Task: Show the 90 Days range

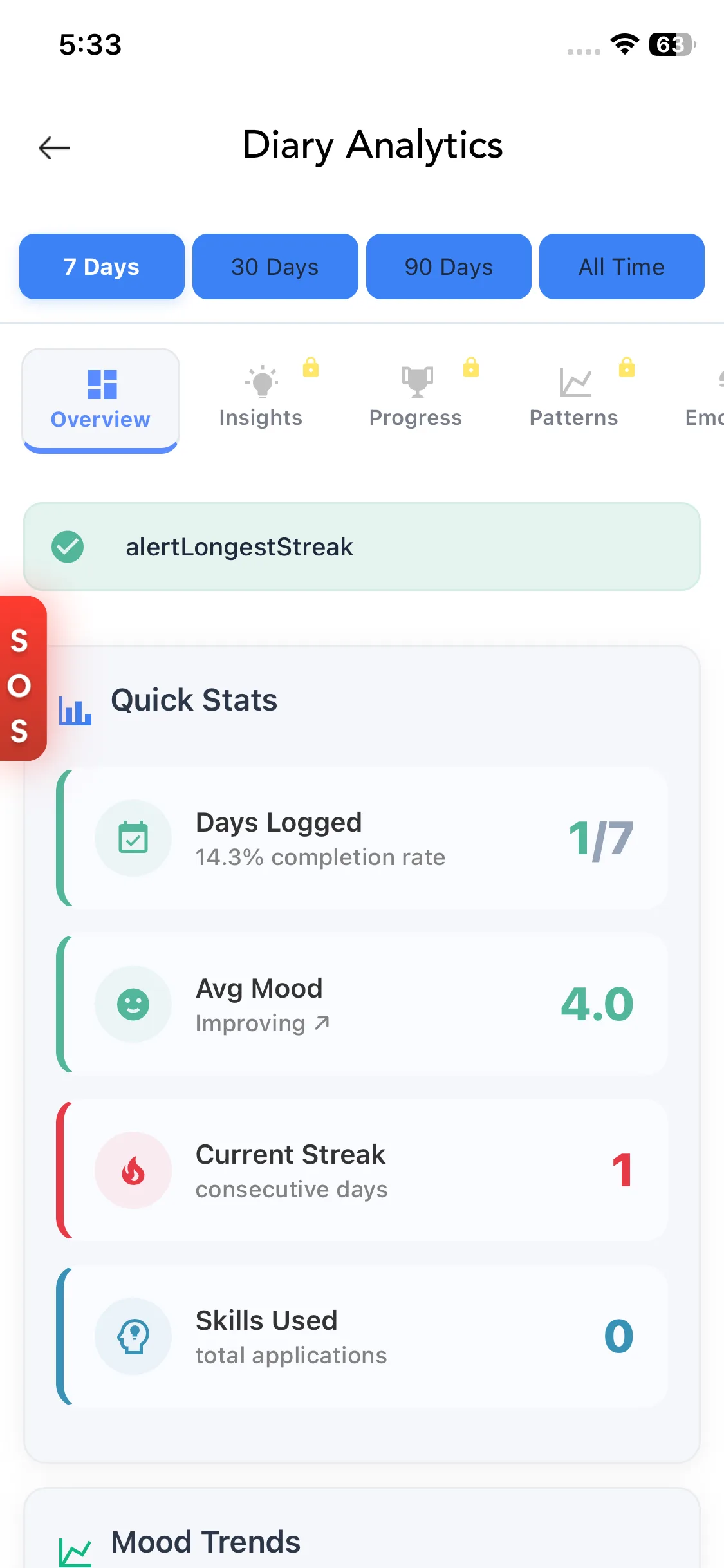Action: (449, 266)
